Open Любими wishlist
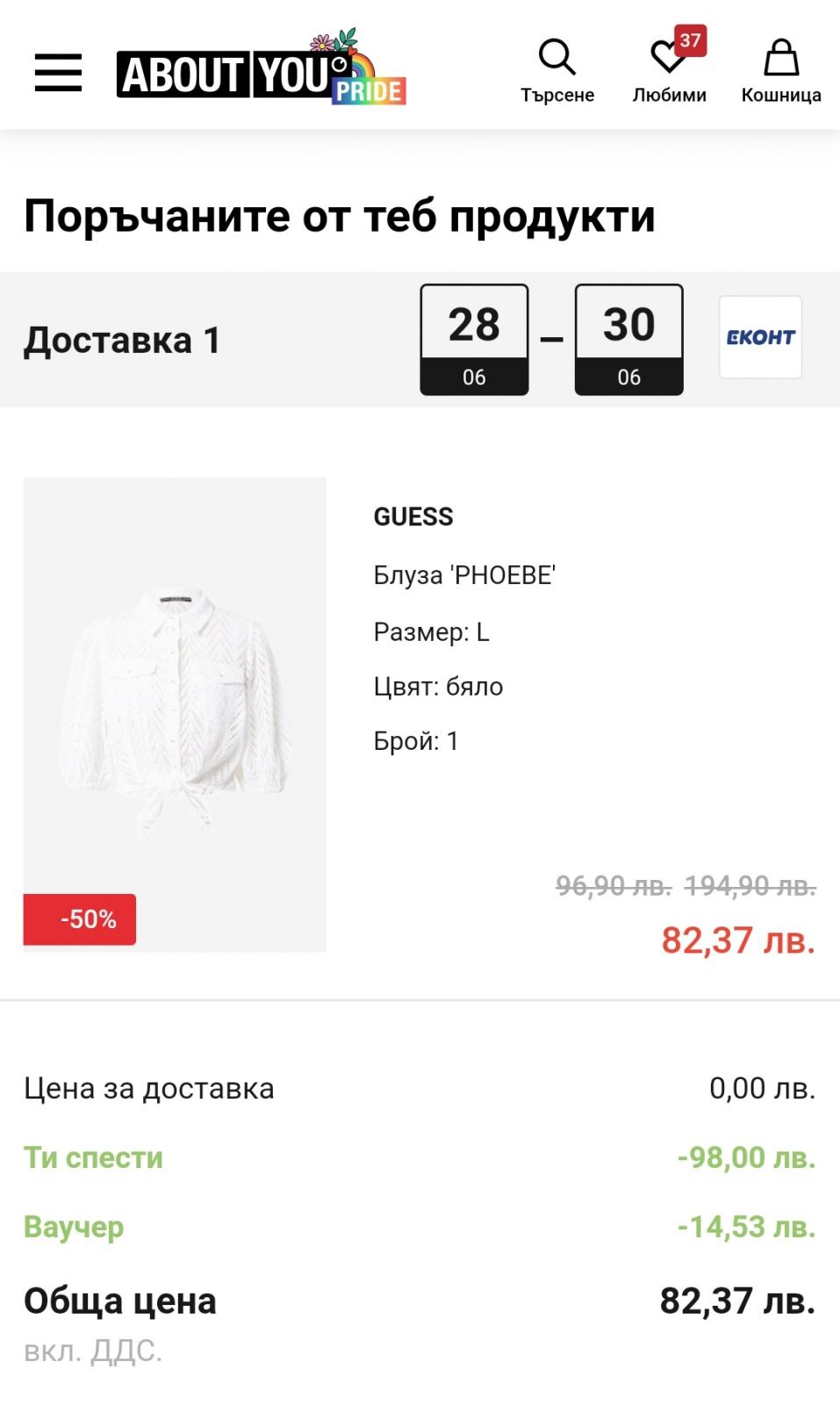 coord(669,70)
